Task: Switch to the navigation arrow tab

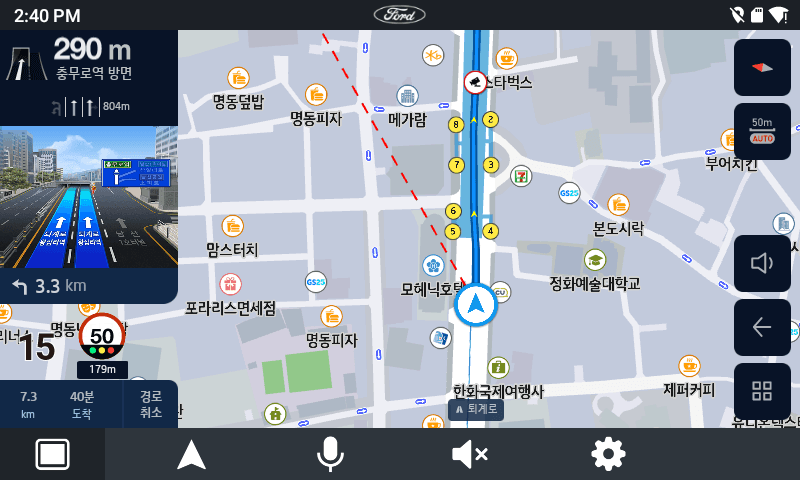Action: point(191,455)
